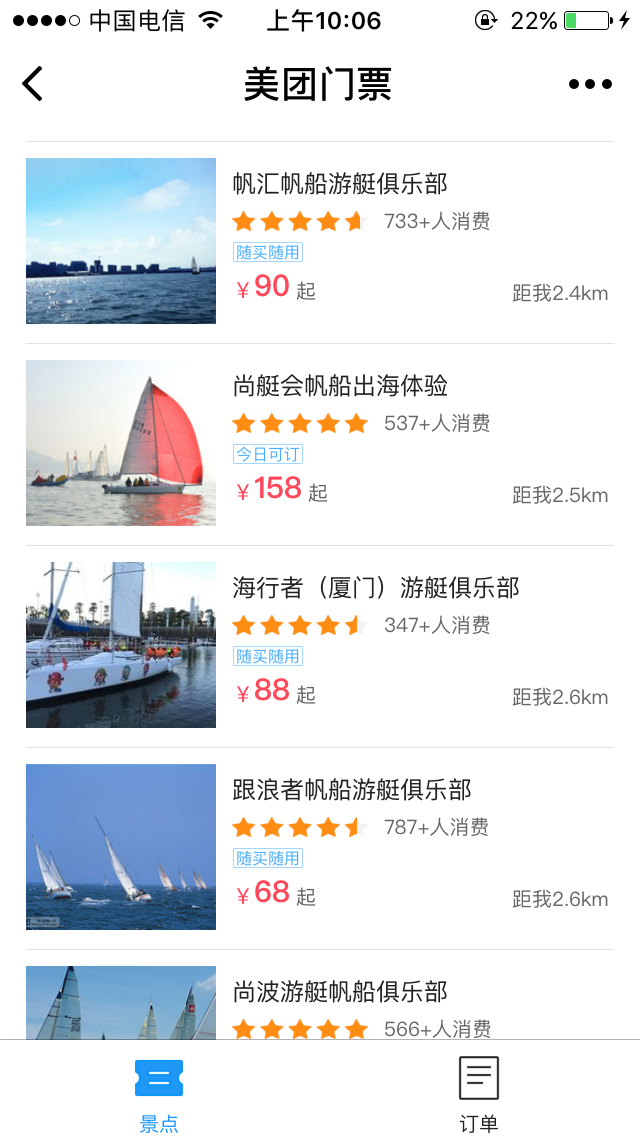Open 跟浪者帆船游艇俱乐部 listing

pos(320,848)
